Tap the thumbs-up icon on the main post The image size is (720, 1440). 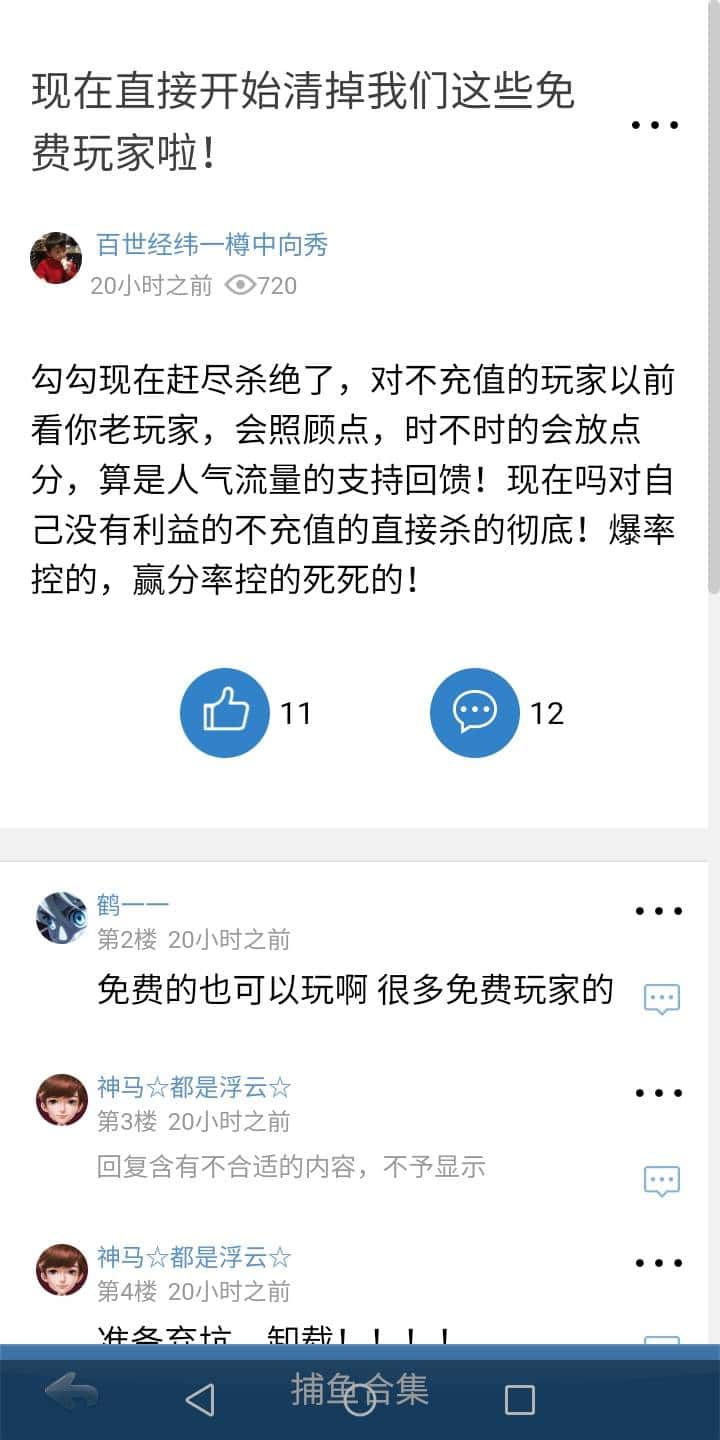coord(225,711)
